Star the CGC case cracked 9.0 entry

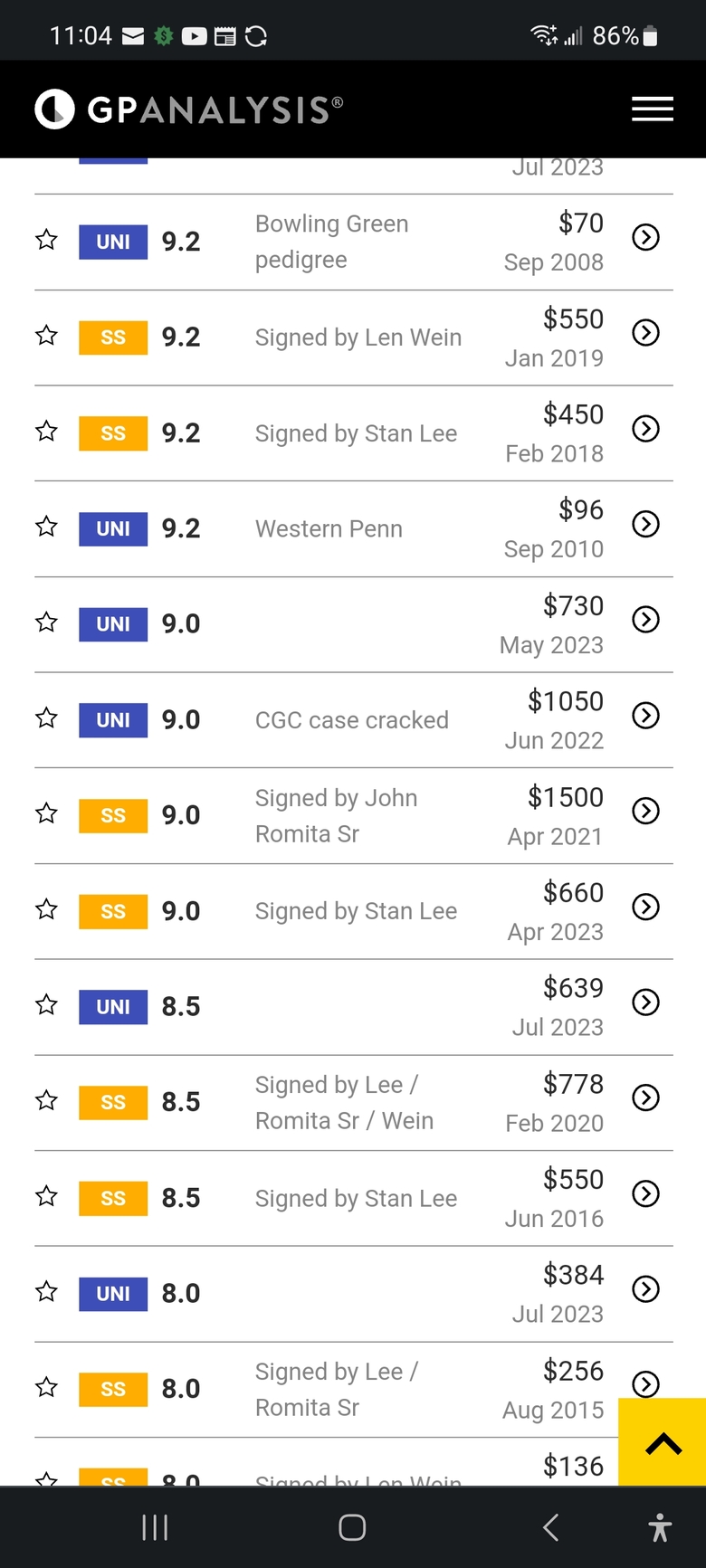pos(46,718)
